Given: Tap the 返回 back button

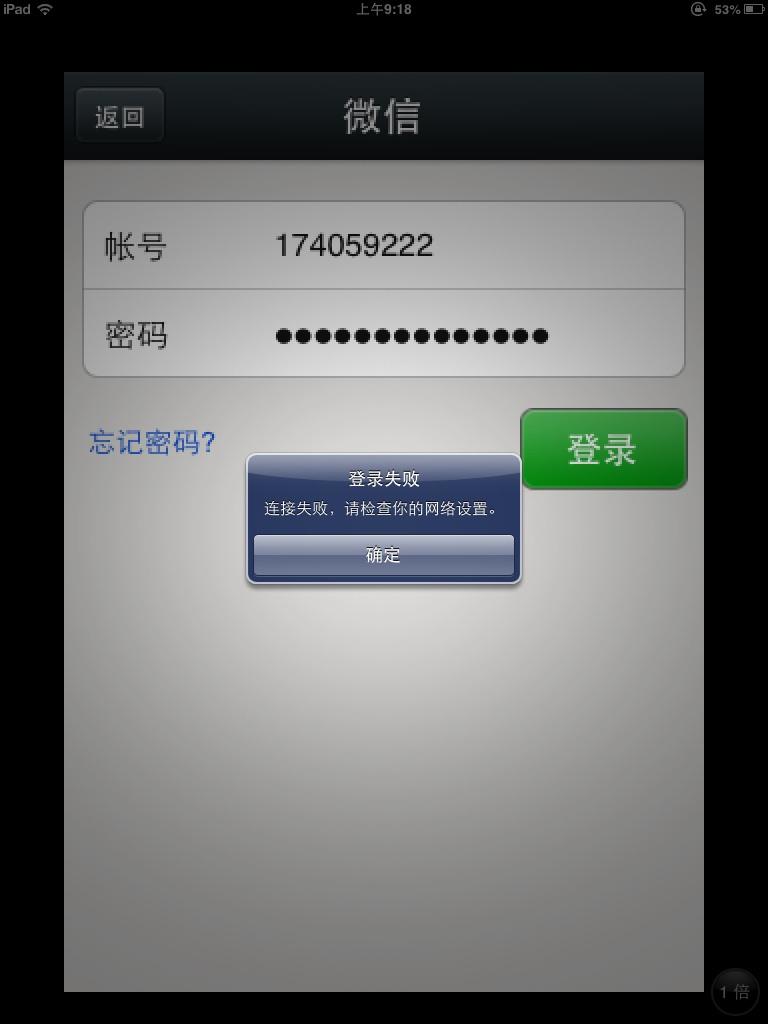Looking at the screenshot, I should coord(120,116).
